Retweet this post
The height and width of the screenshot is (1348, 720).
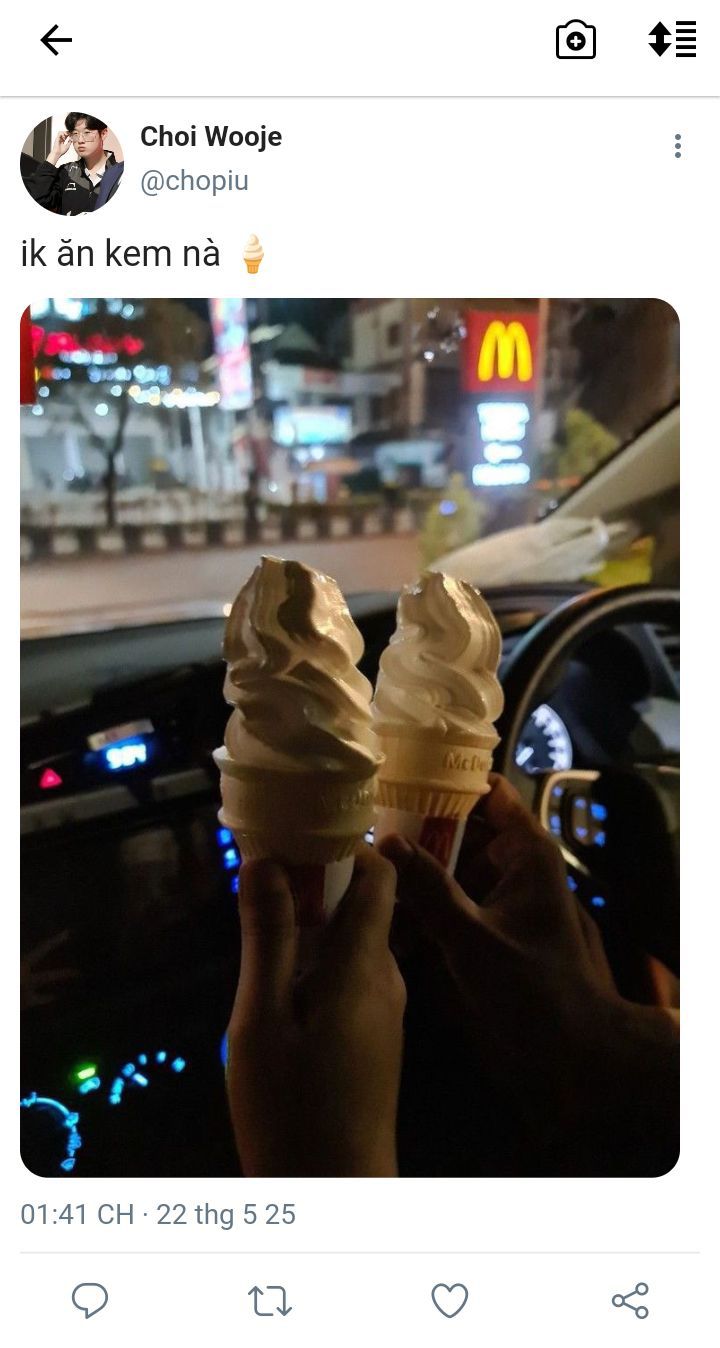tap(270, 1301)
